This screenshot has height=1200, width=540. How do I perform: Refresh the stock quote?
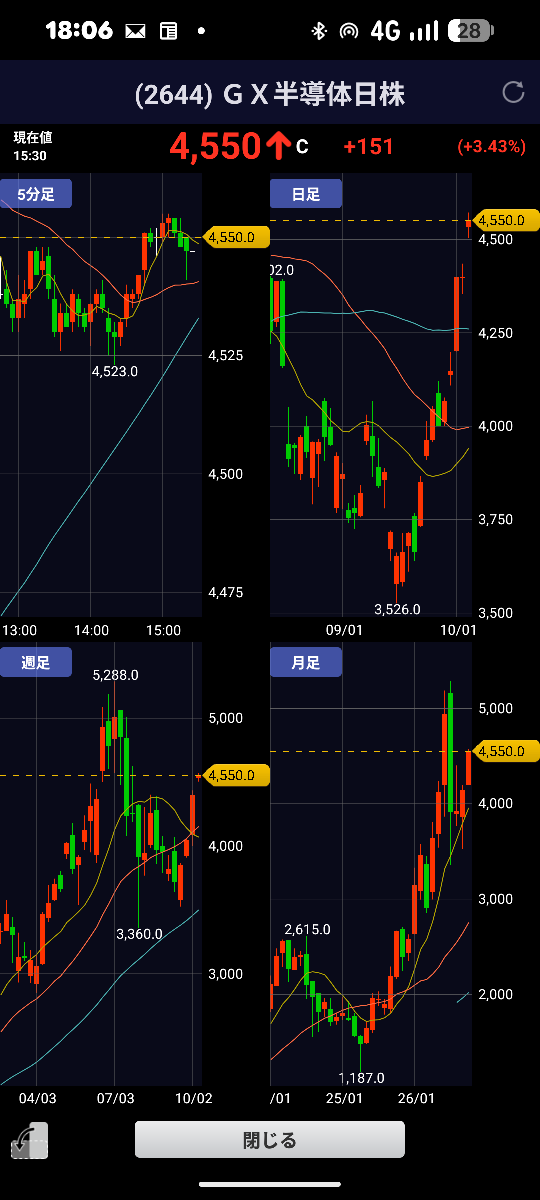[513, 93]
